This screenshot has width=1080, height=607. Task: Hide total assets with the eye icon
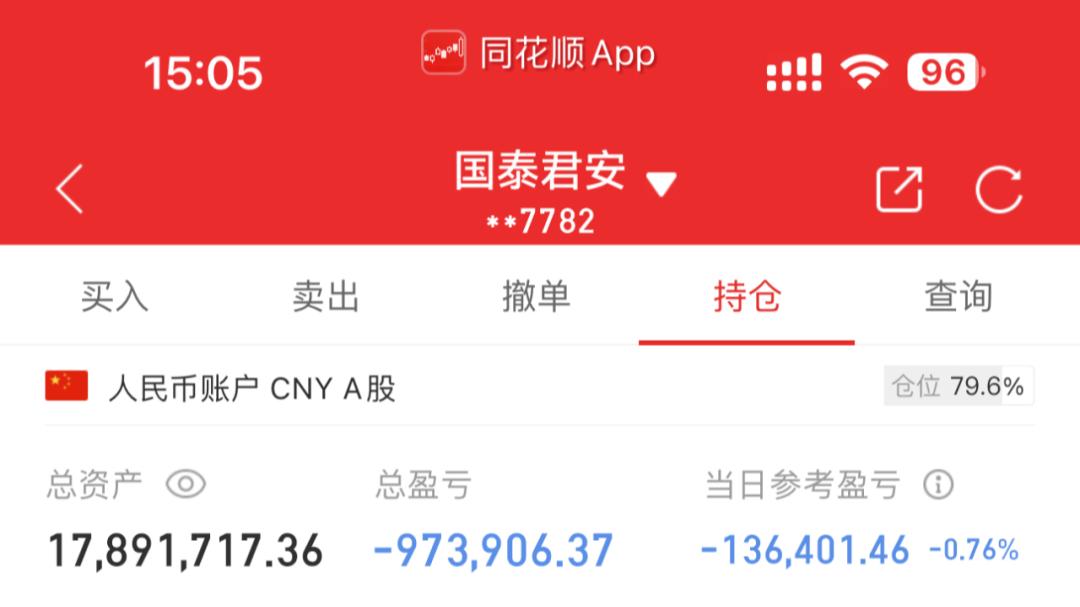point(185,485)
